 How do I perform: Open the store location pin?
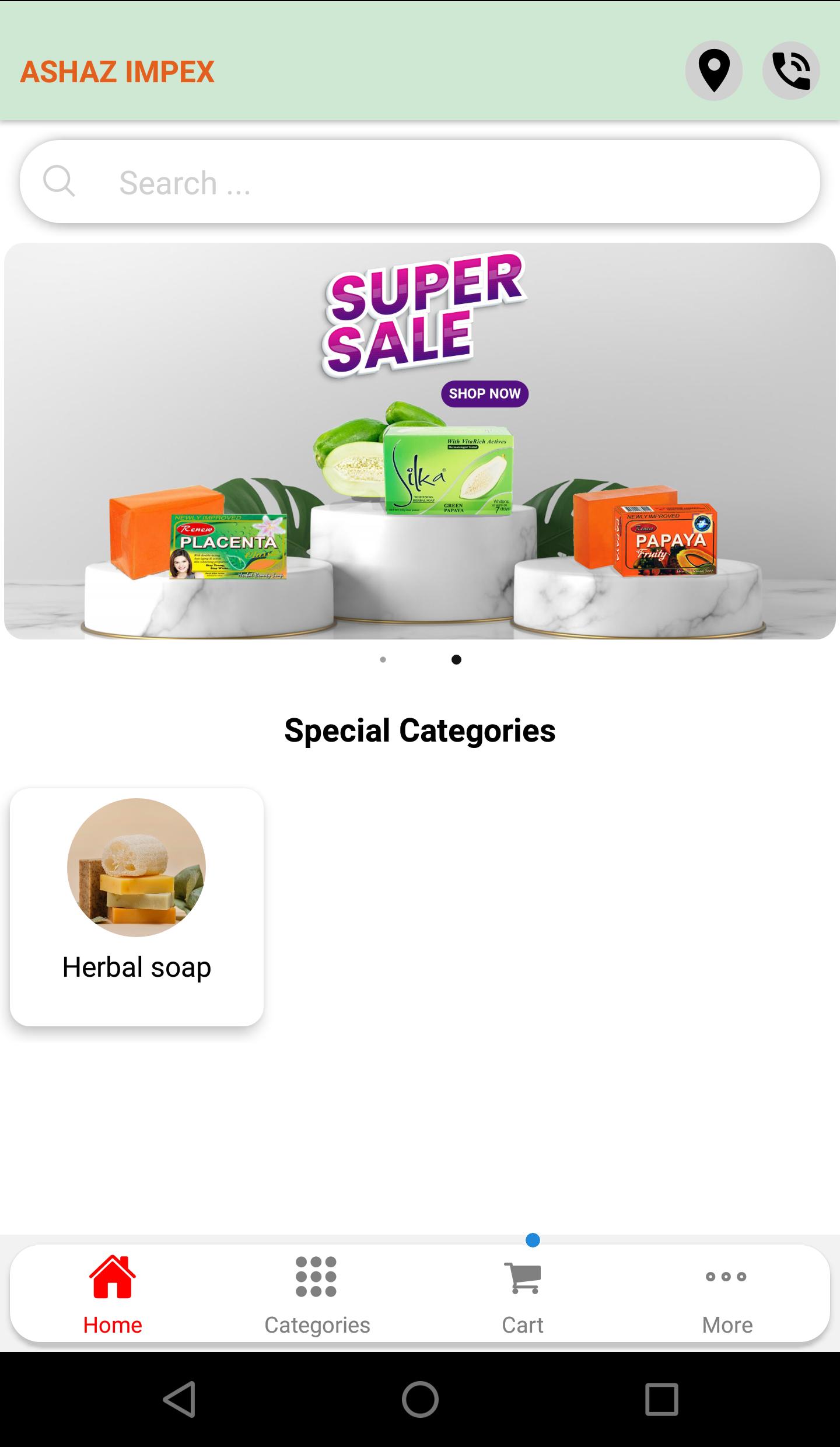tap(713, 71)
